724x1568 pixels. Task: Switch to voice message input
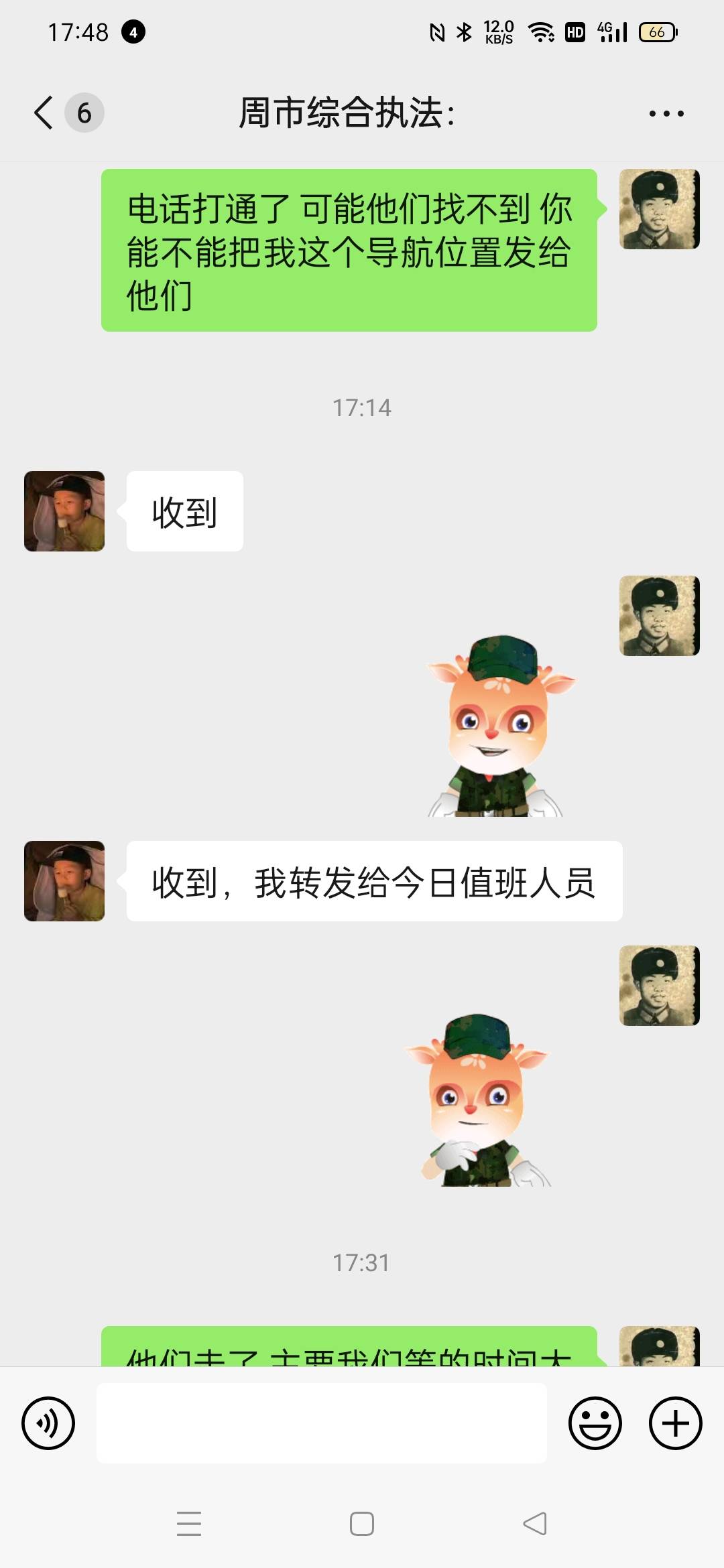point(48,1423)
